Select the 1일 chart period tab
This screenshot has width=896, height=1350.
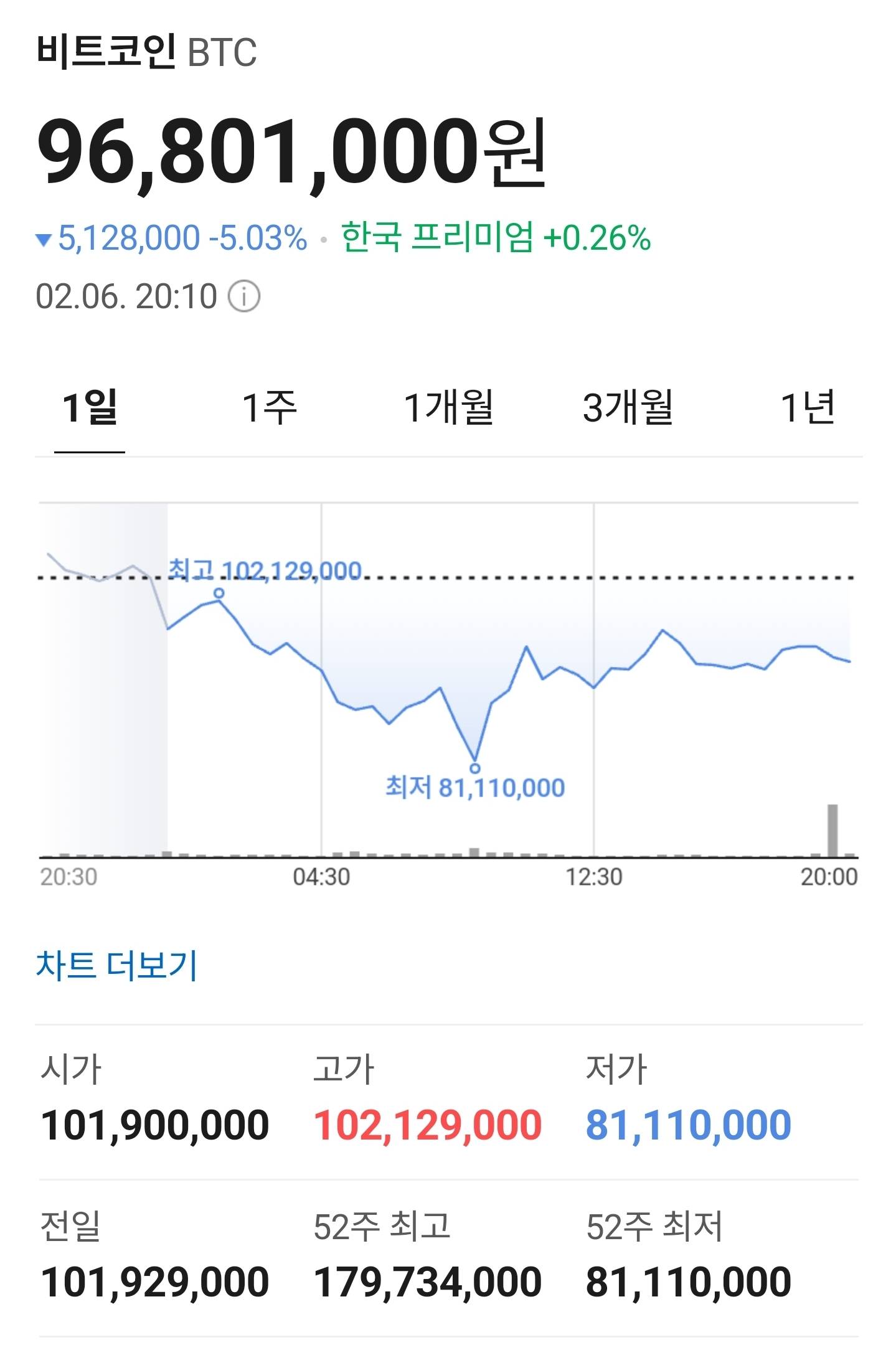[90, 408]
